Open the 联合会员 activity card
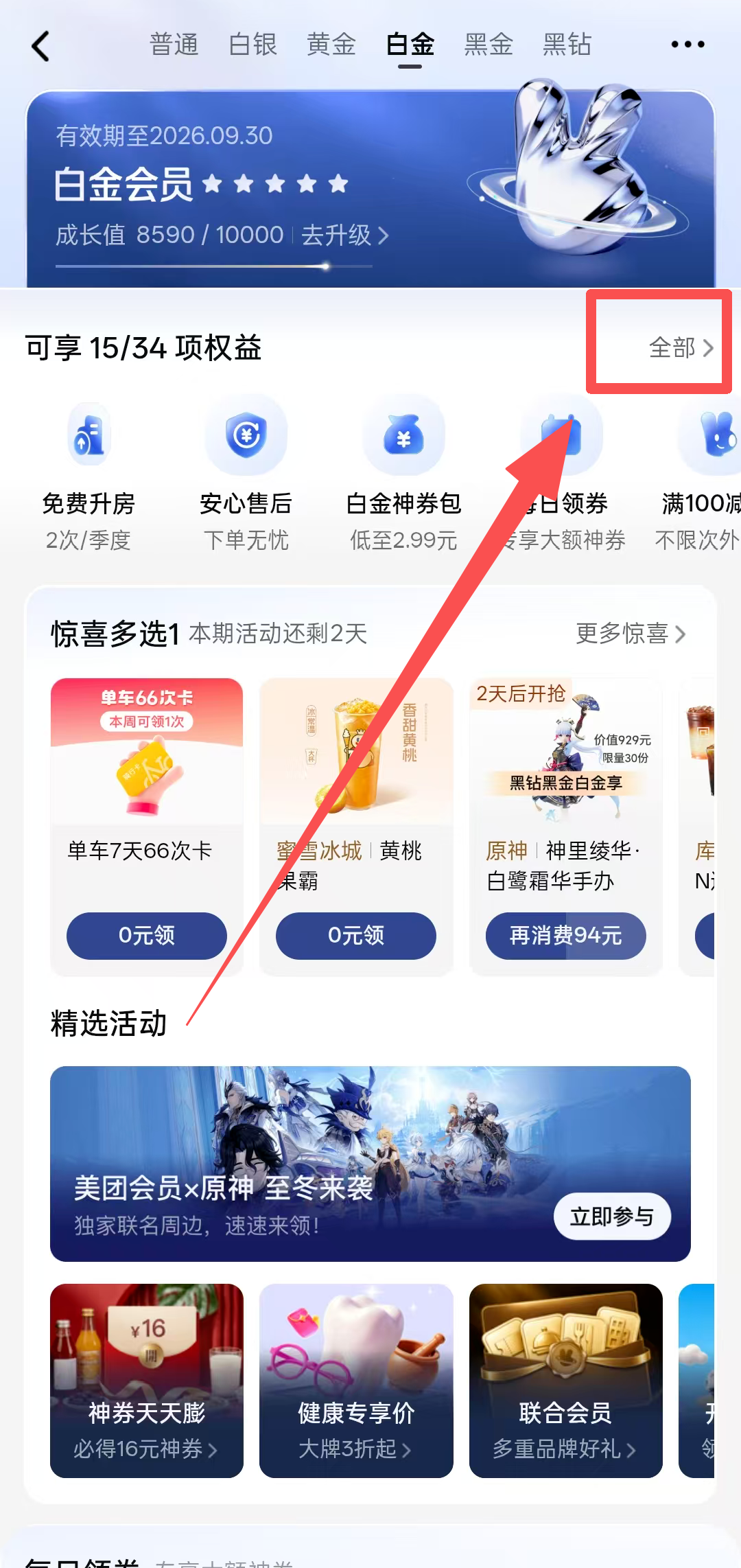Image resolution: width=741 pixels, height=1568 pixels. [x=566, y=1381]
